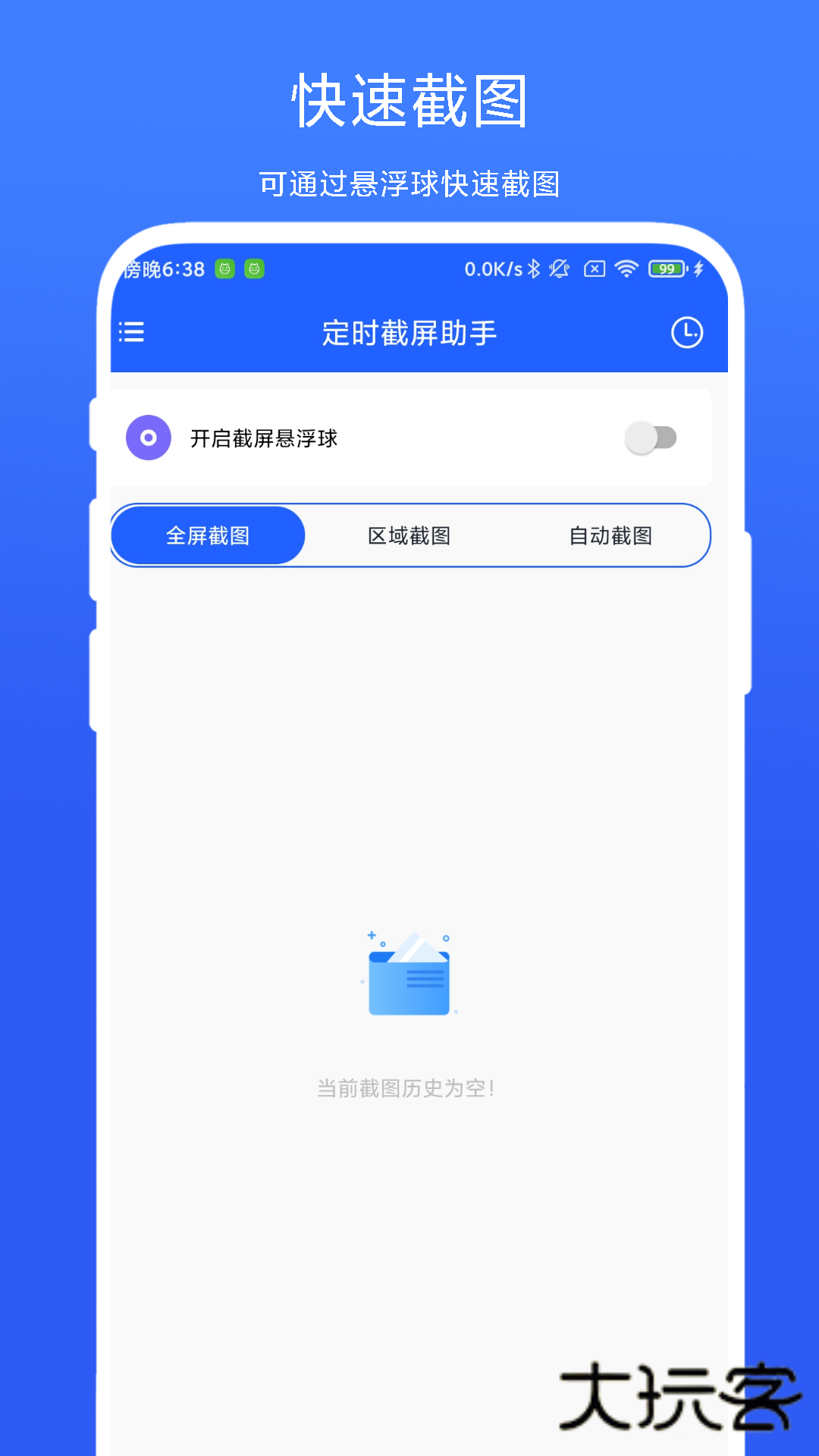Tap the Bluetooth status bar icon
Screen dimensions: 819x1456
point(533,268)
